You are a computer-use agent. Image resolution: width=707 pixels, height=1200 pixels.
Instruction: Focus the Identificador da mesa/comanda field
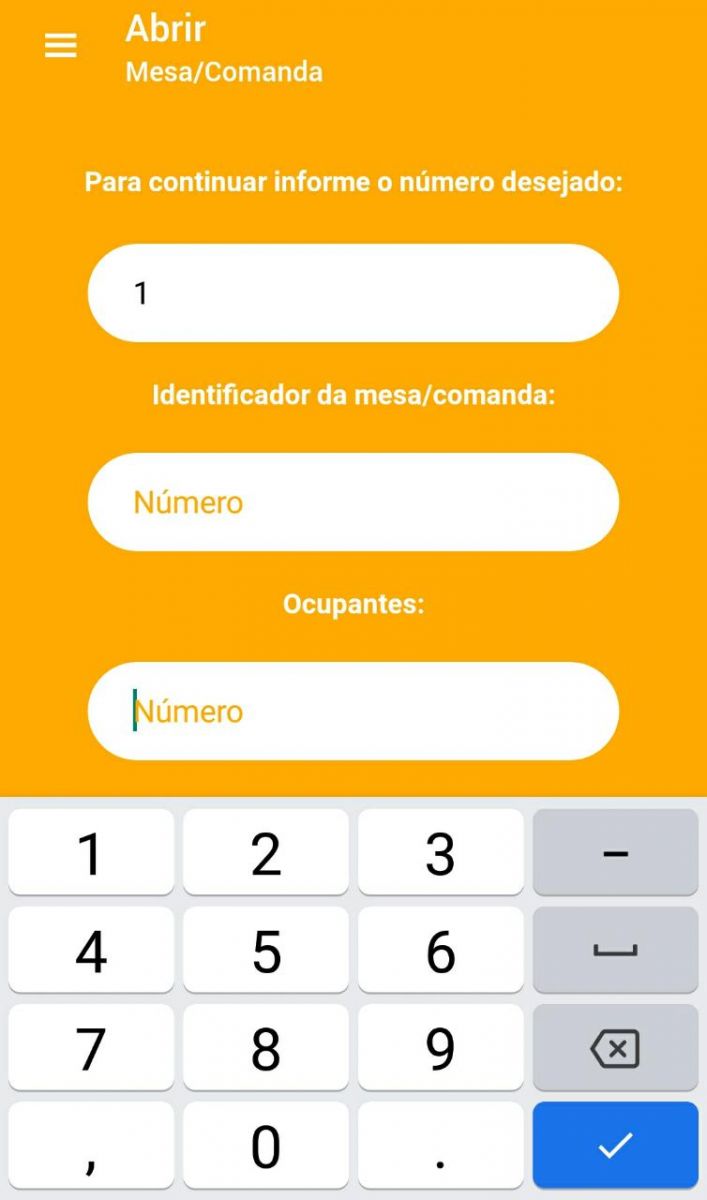pos(353,502)
